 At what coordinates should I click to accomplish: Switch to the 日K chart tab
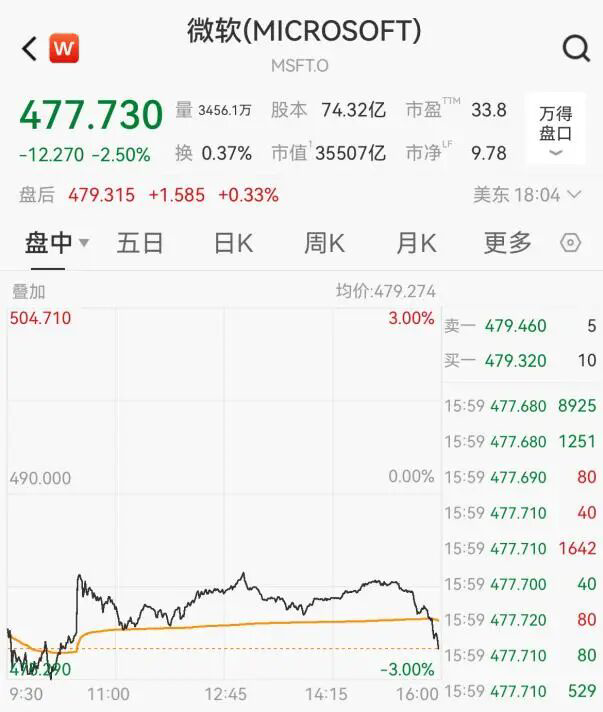click(x=233, y=243)
